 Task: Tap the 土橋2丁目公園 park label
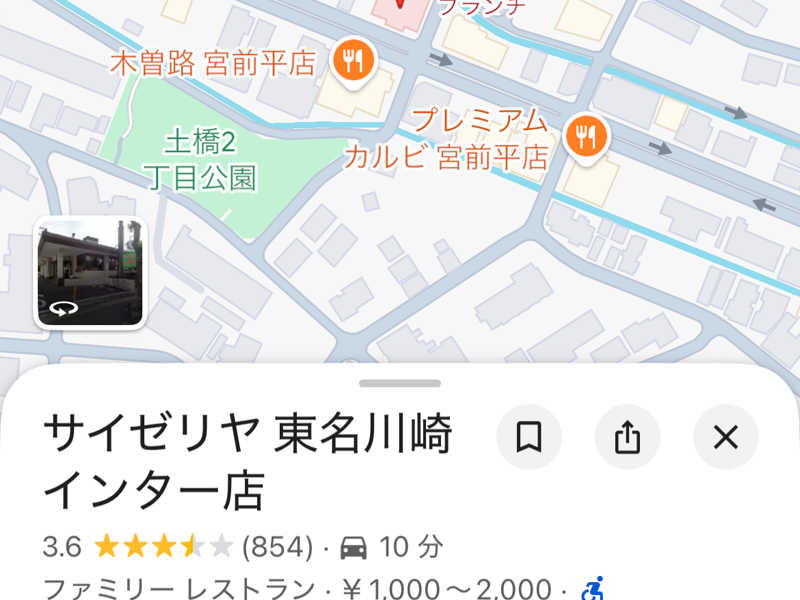(199, 161)
